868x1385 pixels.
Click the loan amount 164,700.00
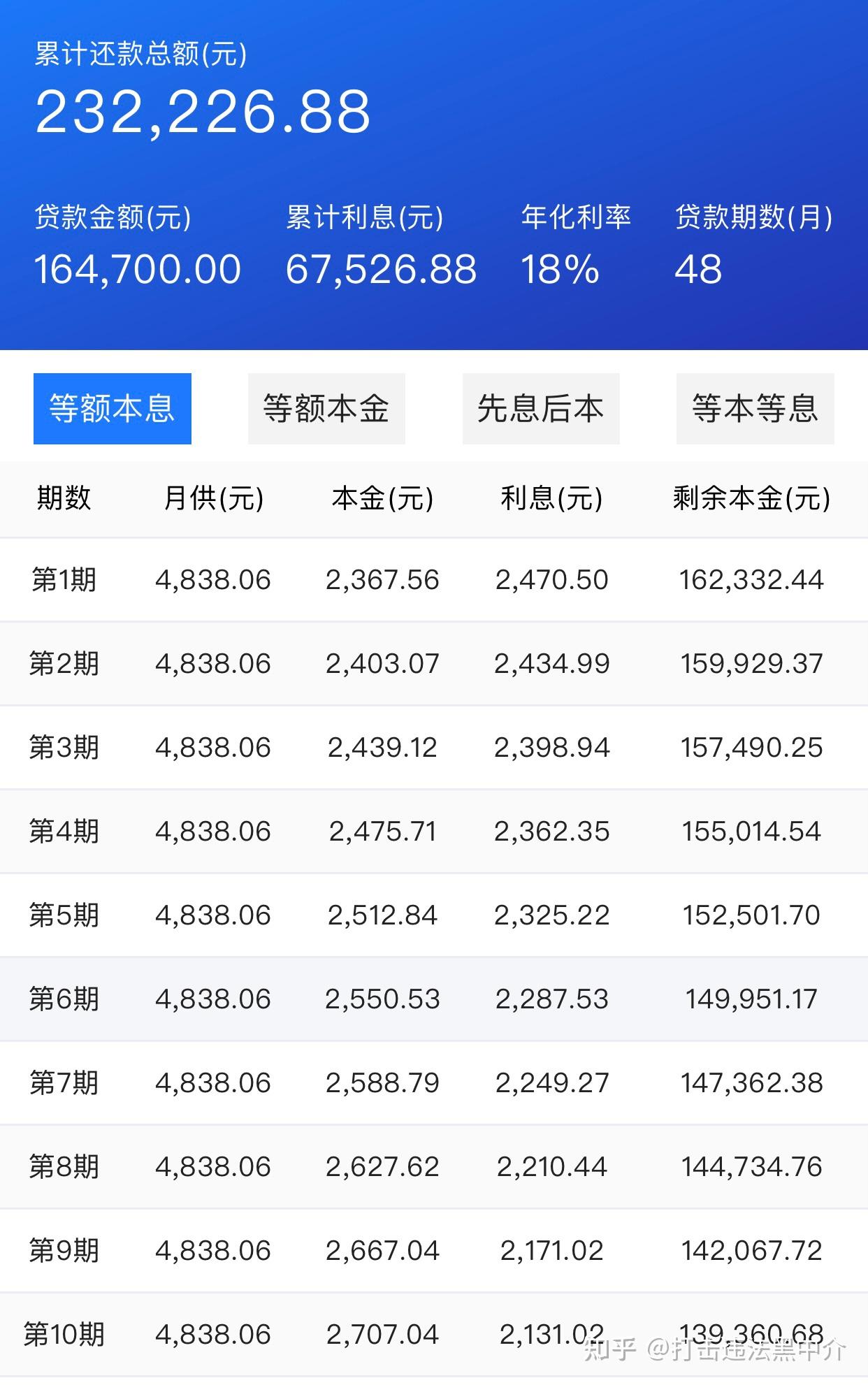(137, 269)
